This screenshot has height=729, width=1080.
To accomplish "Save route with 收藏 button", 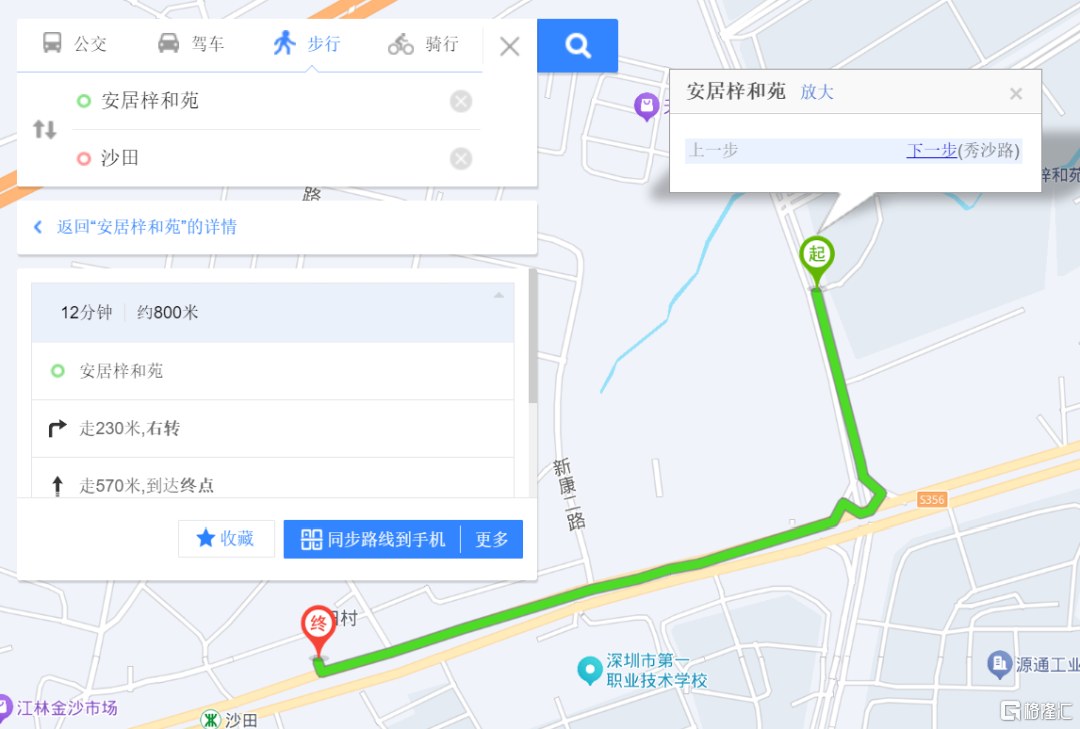I will coord(226,539).
